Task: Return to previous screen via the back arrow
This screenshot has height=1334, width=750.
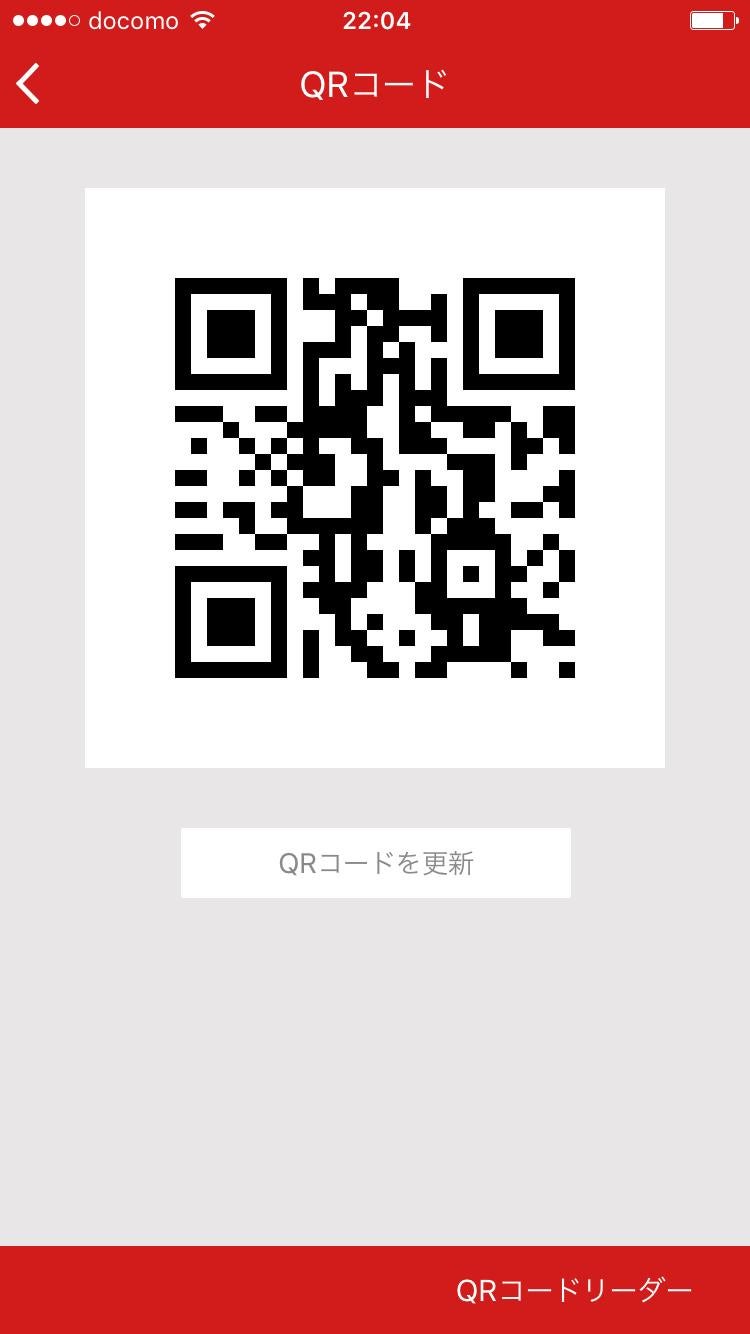Action: (x=28, y=84)
